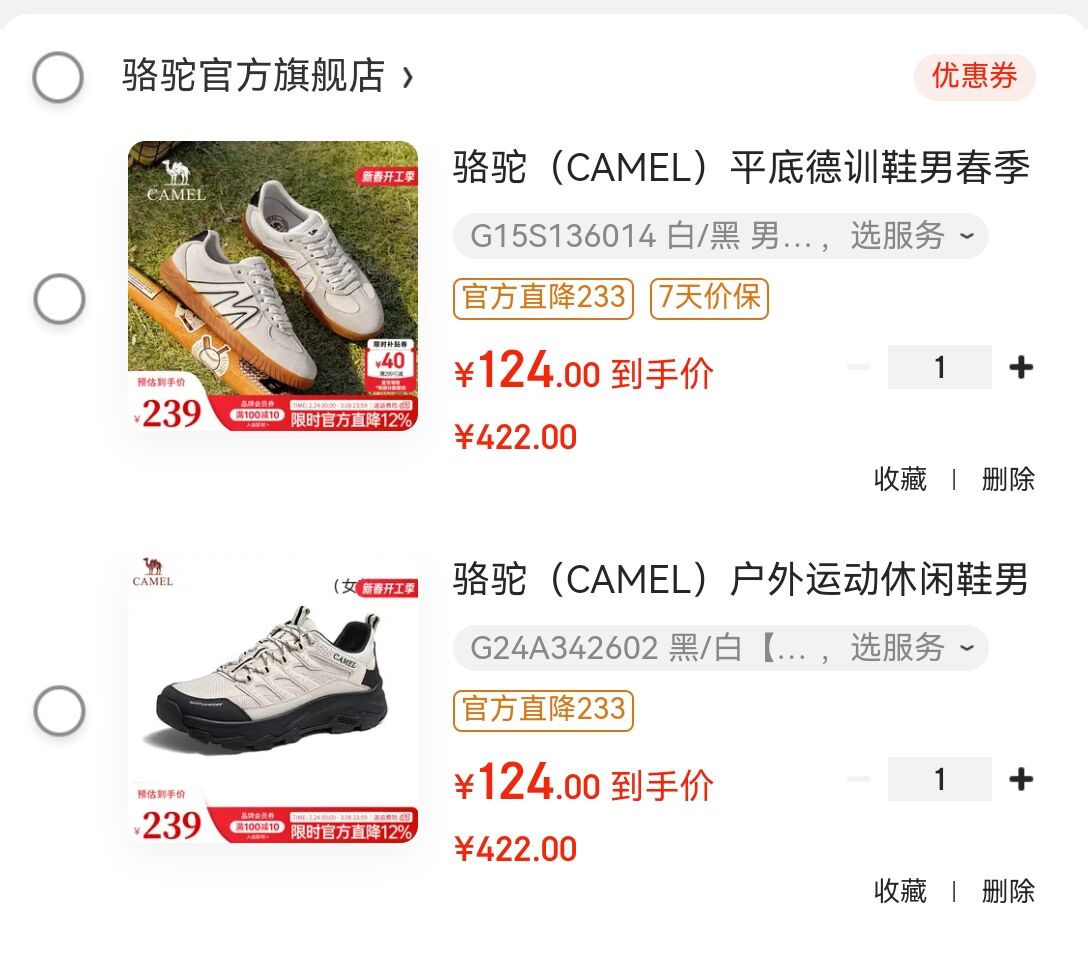1088x959 pixels.
Task: Open the 户外运动休闲鞋 product image
Action: point(272,698)
